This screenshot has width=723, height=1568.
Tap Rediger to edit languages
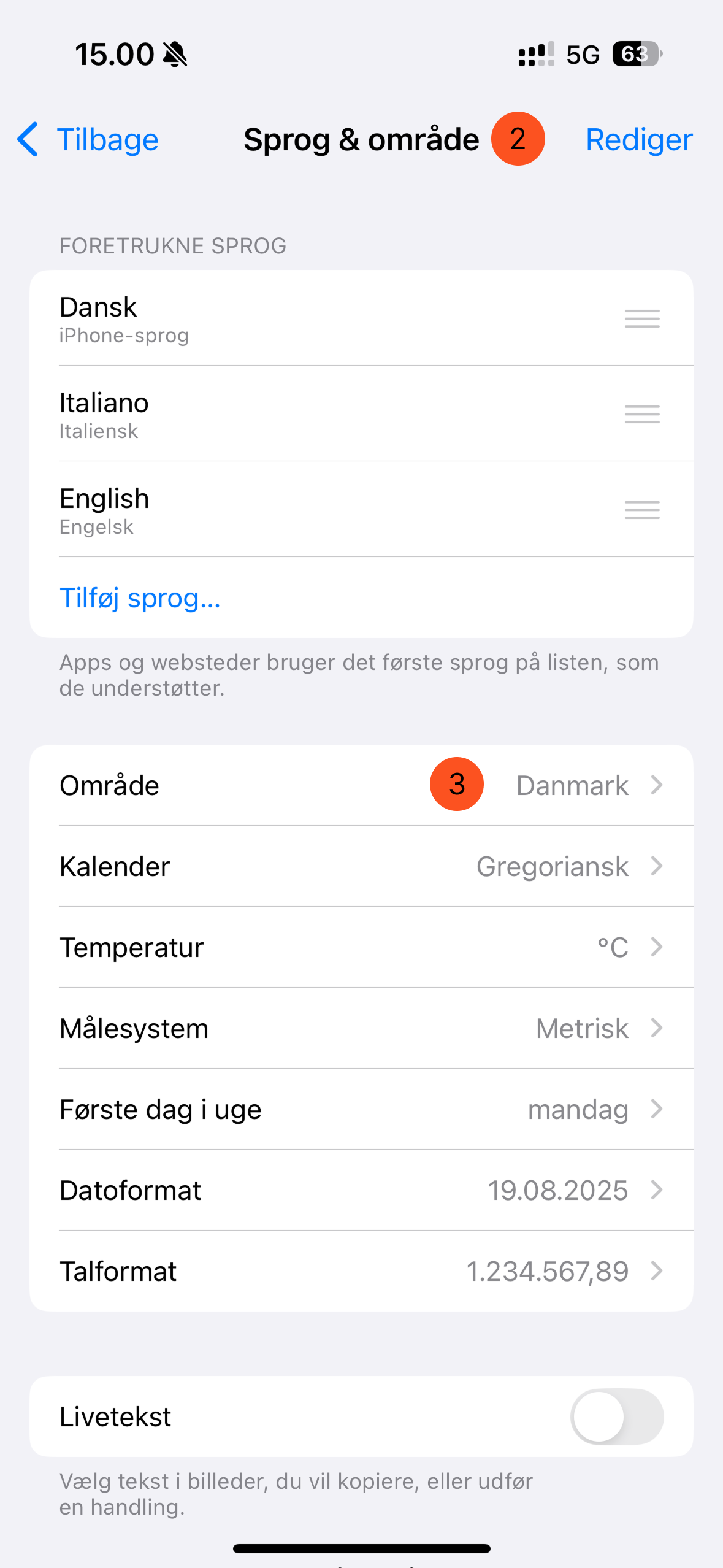pyautogui.click(x=638, y=140)
